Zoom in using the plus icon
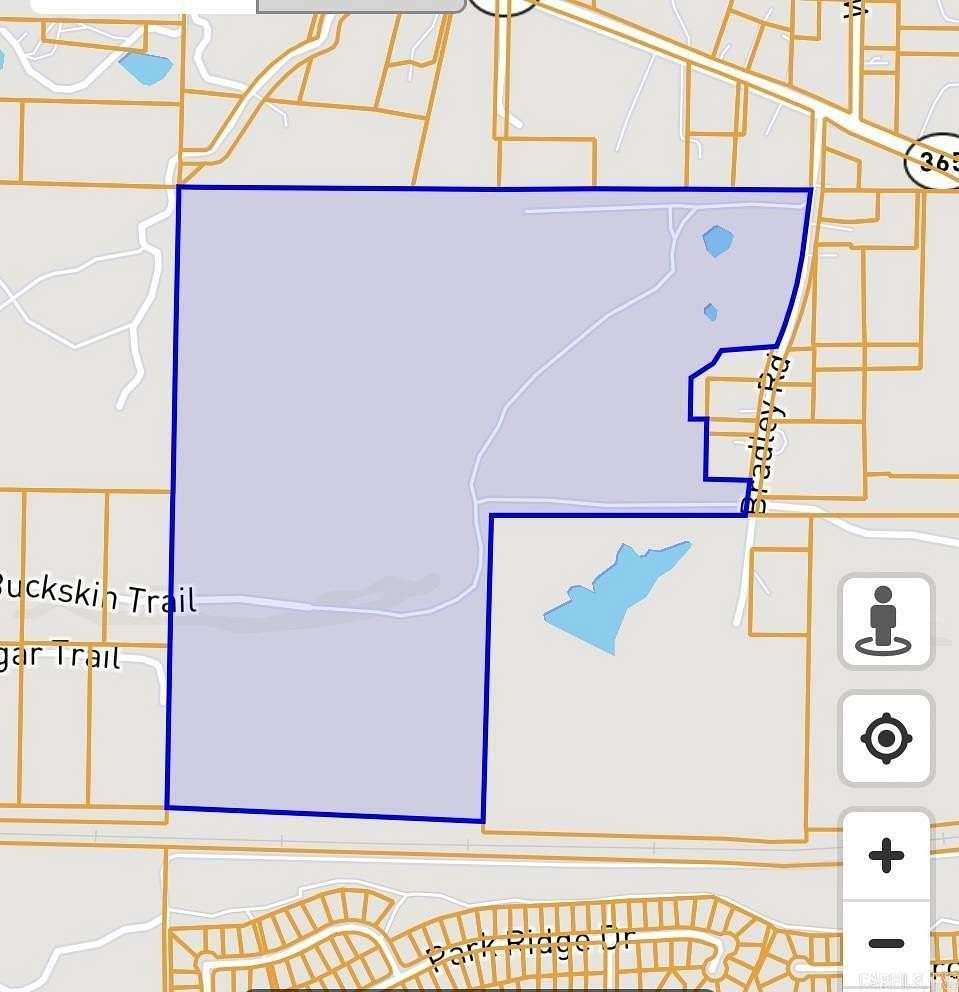 pos(885,855)
